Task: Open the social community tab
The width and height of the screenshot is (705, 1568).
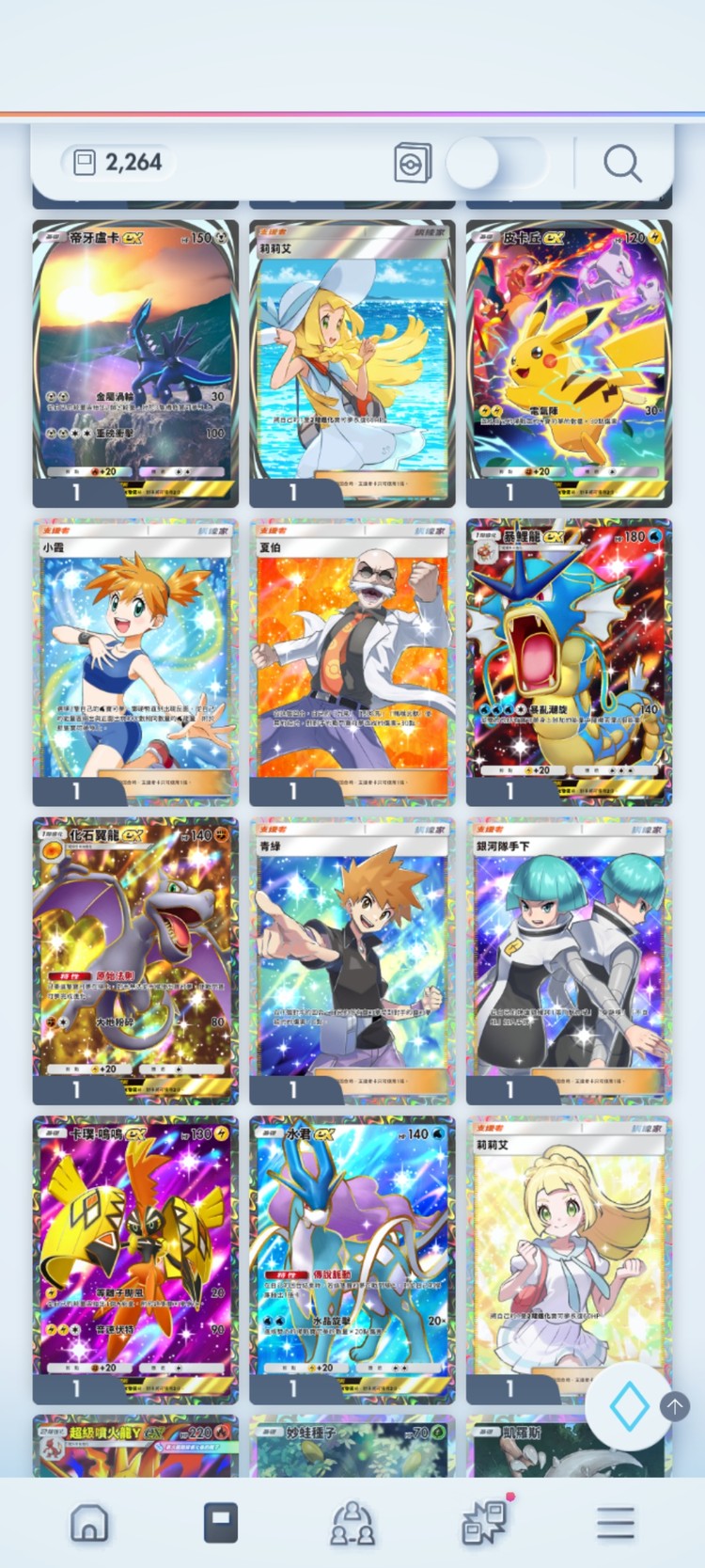Action: click(x=352, y=1522)
